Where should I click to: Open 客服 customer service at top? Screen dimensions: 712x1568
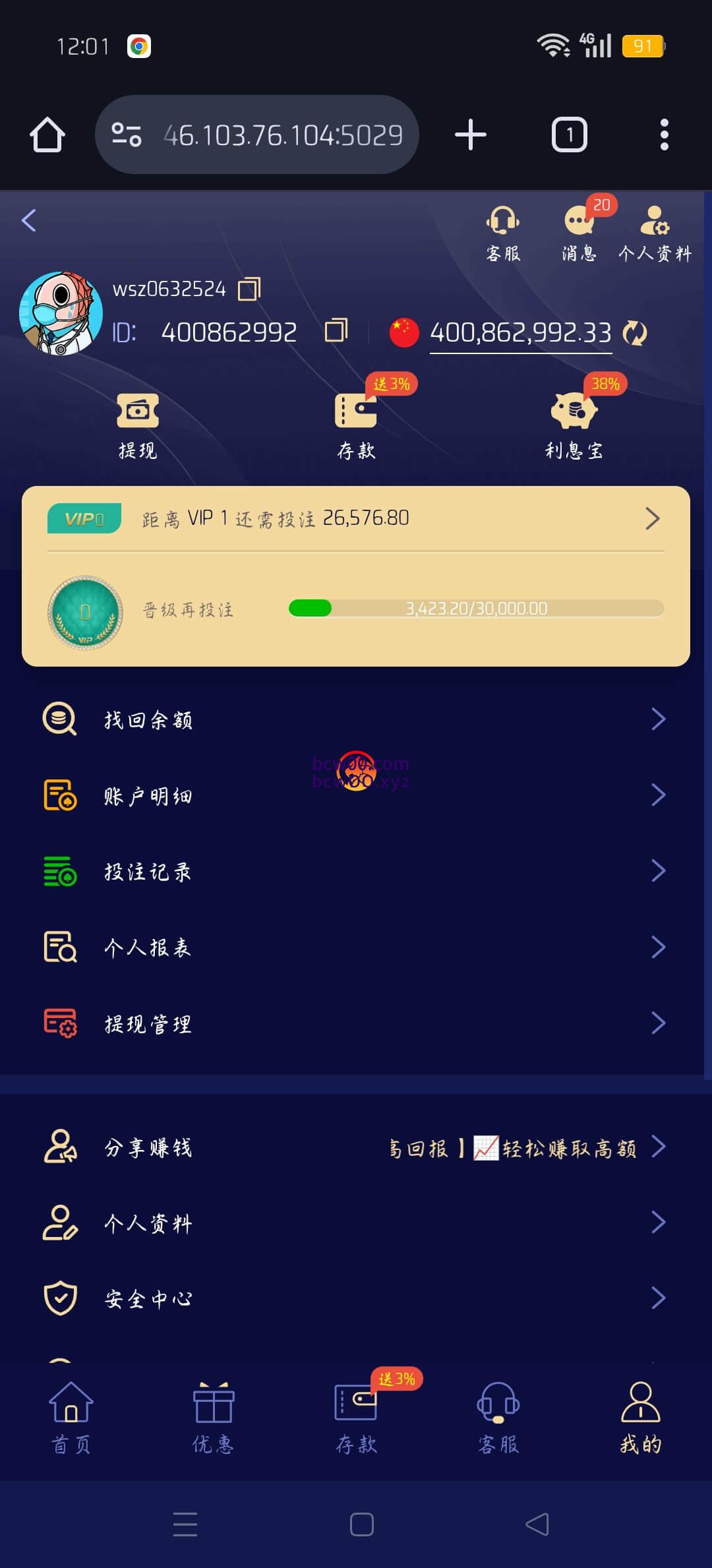pyautogui.click(x=503, y=233)
